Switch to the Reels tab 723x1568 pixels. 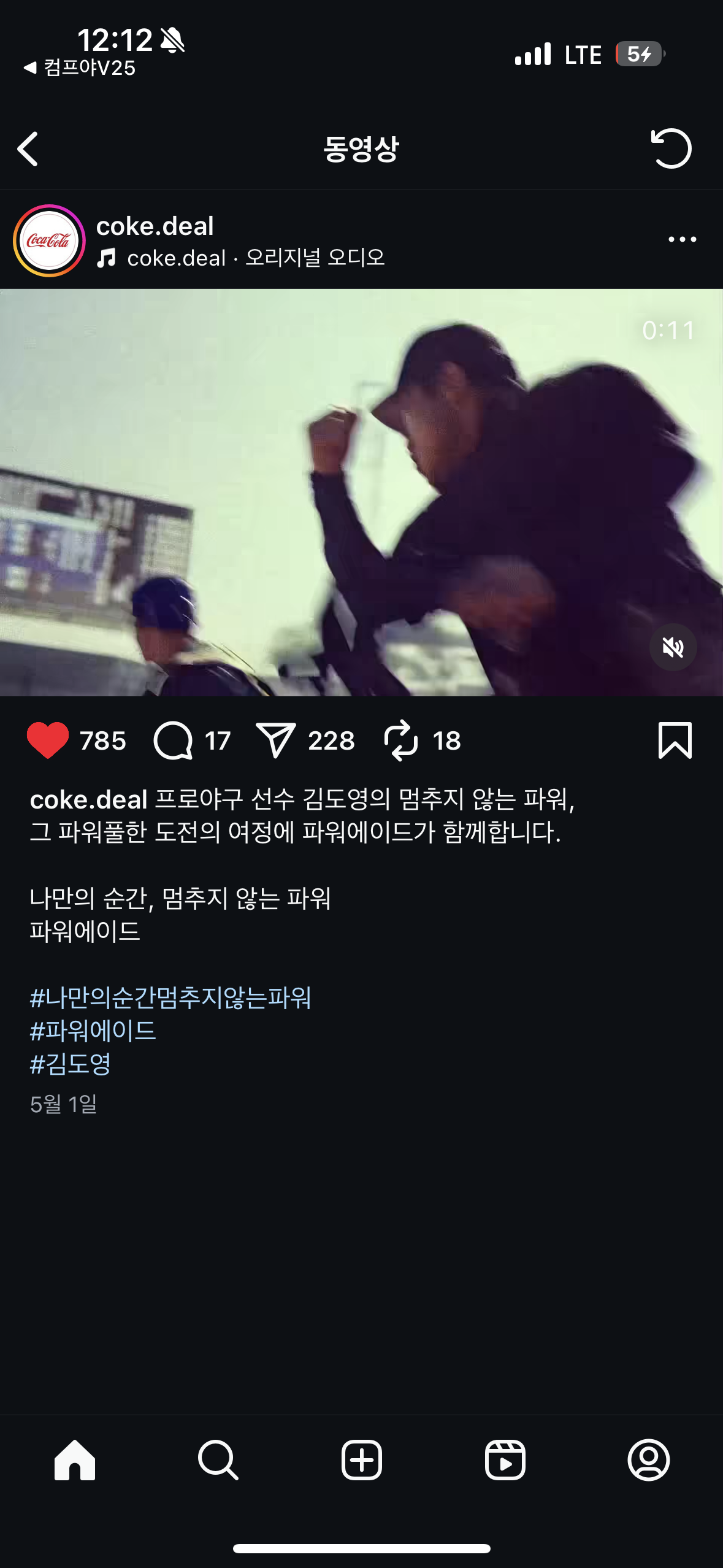505,1460
